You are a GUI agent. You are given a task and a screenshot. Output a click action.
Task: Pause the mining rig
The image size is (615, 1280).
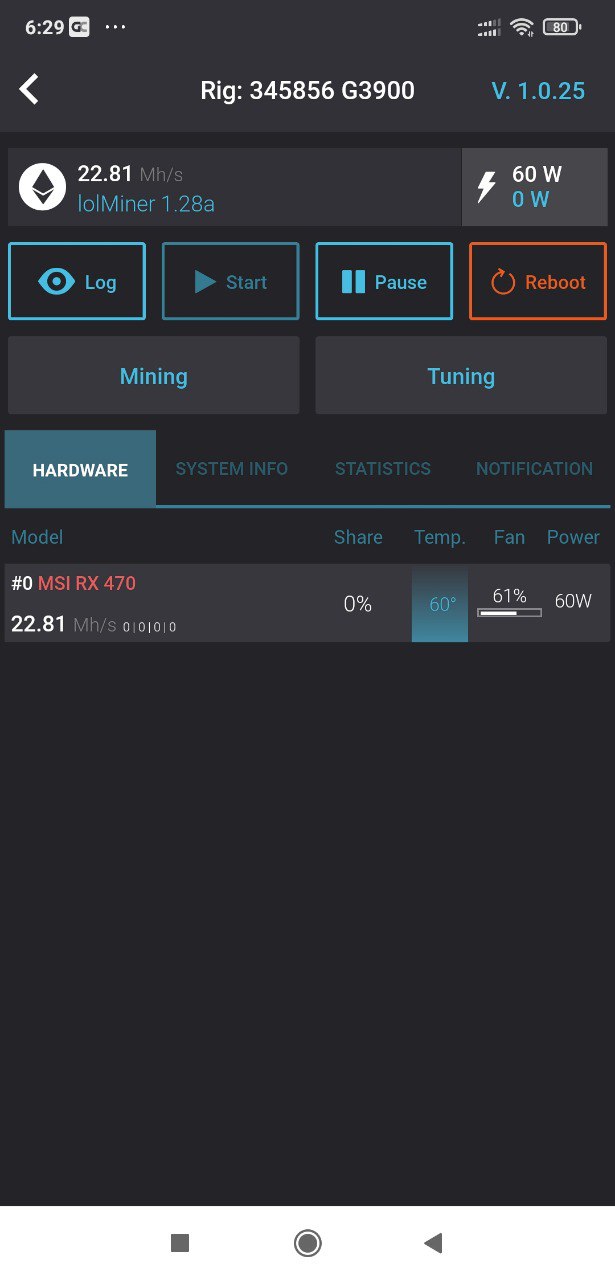384,282
